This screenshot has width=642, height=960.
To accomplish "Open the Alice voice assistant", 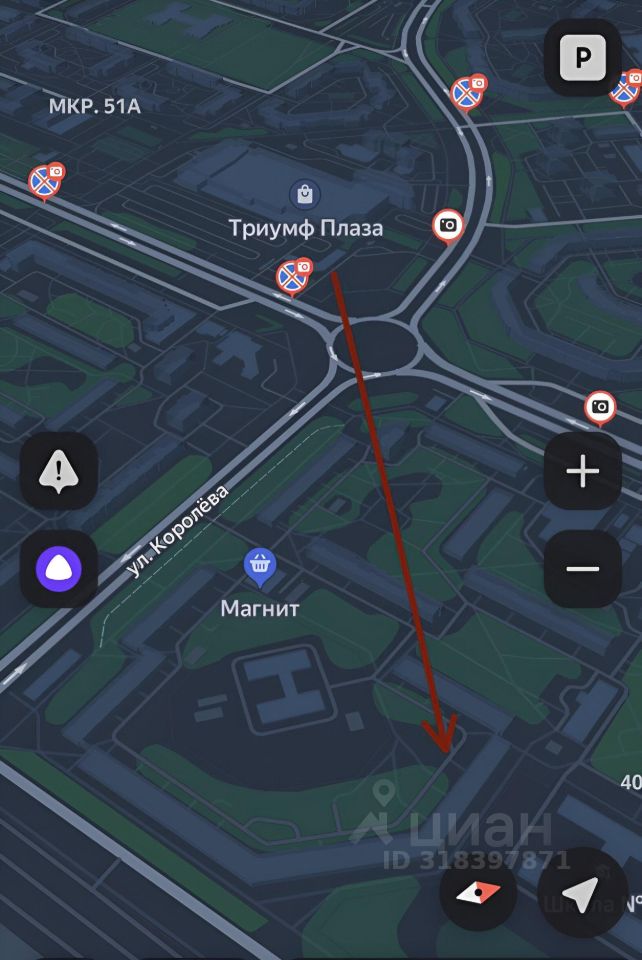I will click(59, 569).
